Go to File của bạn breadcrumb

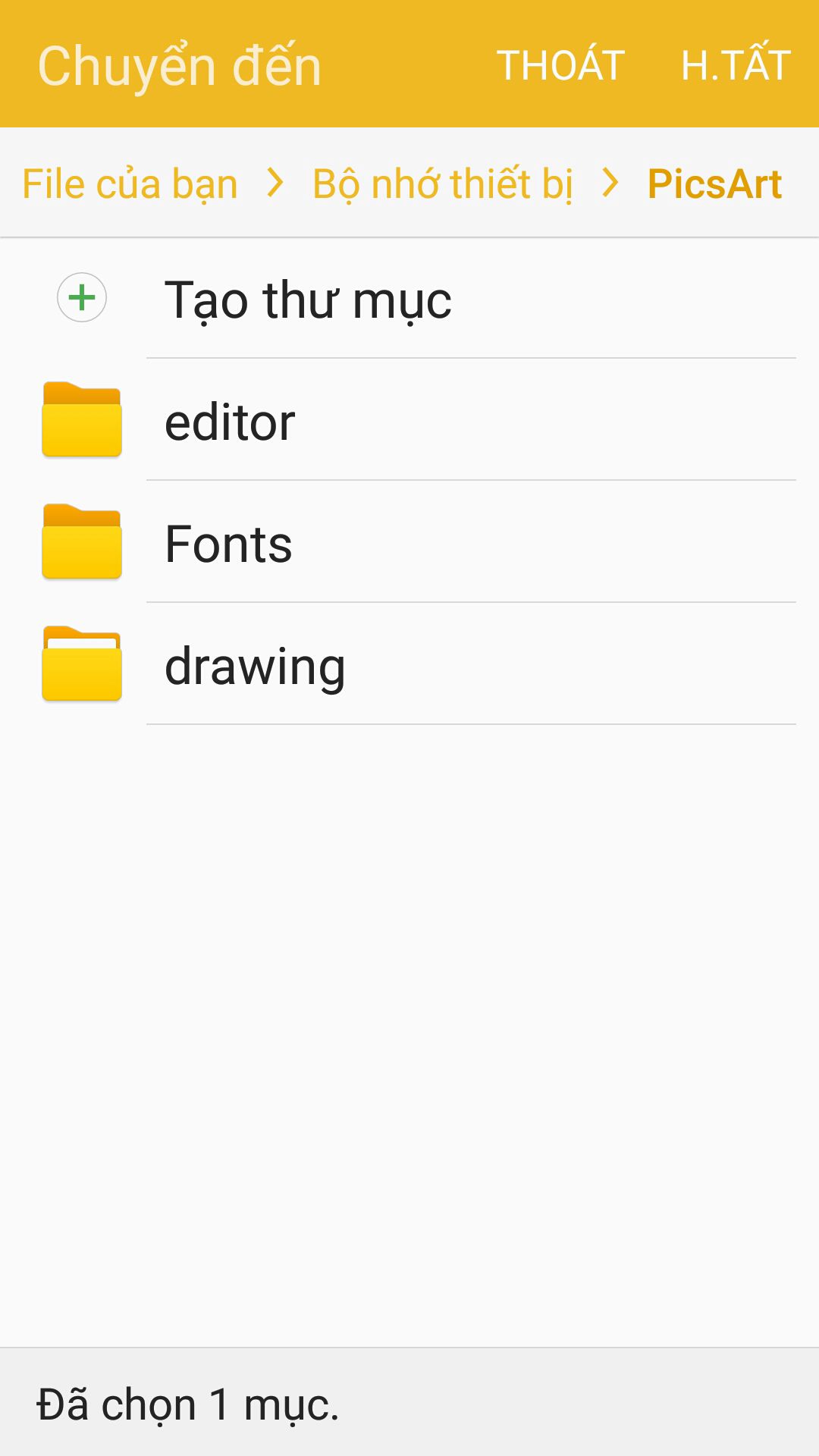point(130,184)
